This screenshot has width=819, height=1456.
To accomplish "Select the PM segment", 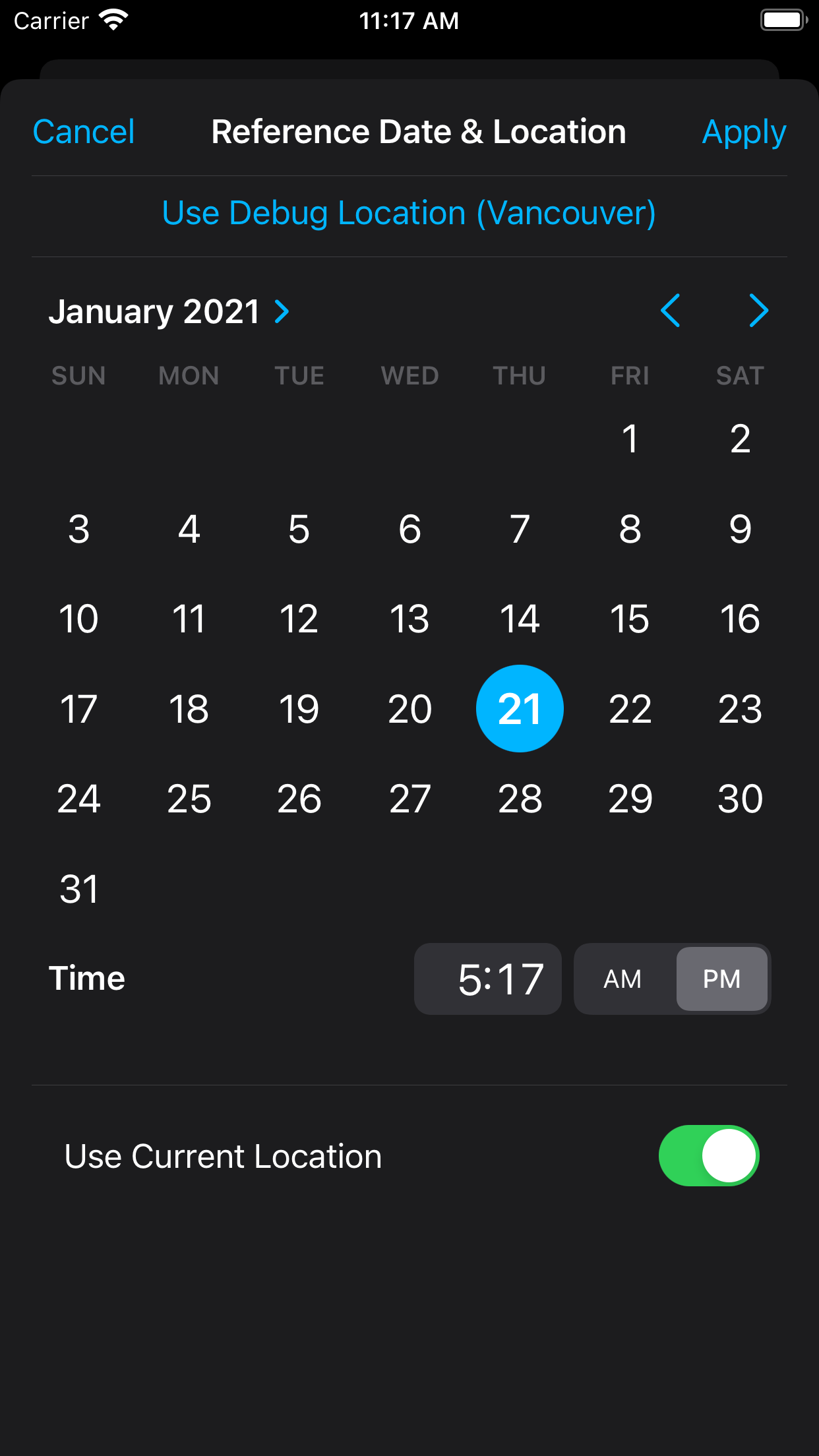I will point(721,979).
